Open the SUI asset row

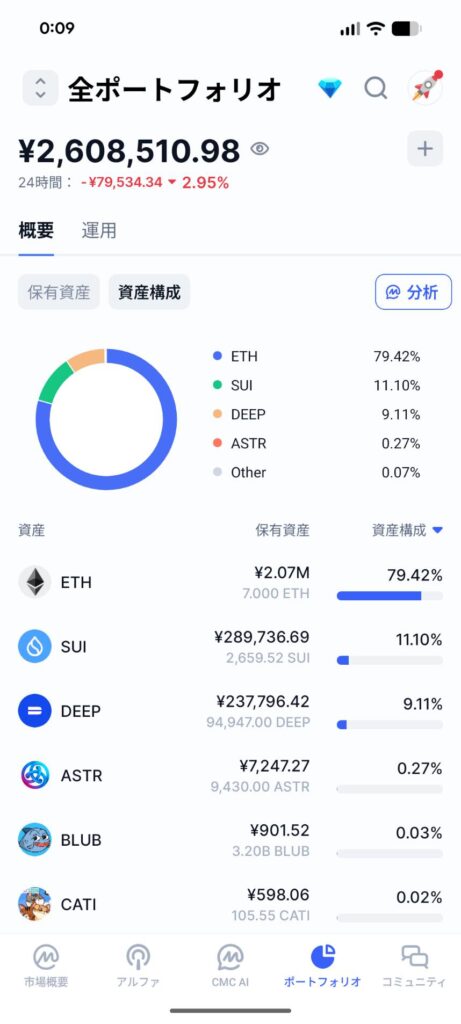click(230, 647)
